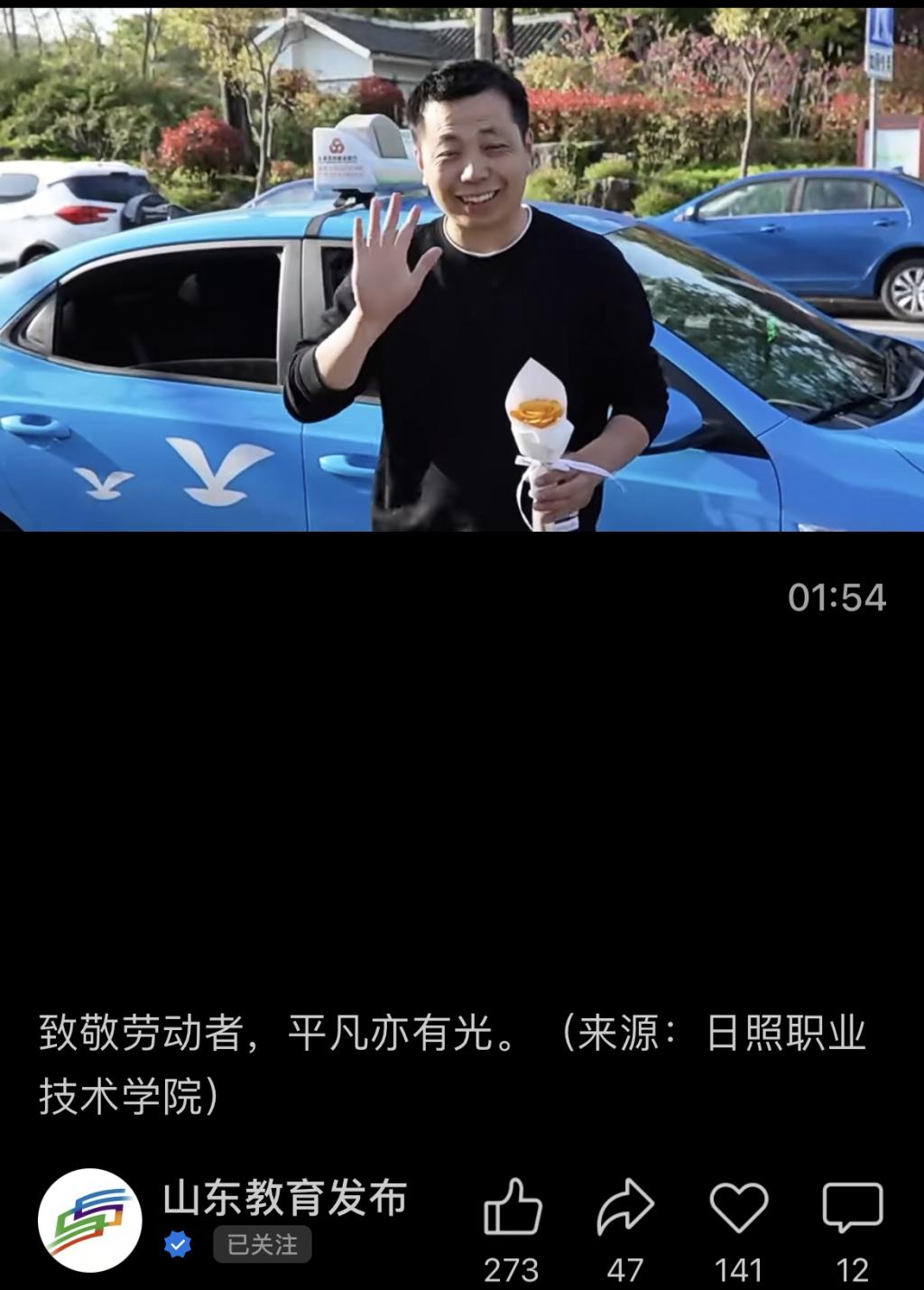
Task: Open the comments for this video
Action: coord(852,1208)
